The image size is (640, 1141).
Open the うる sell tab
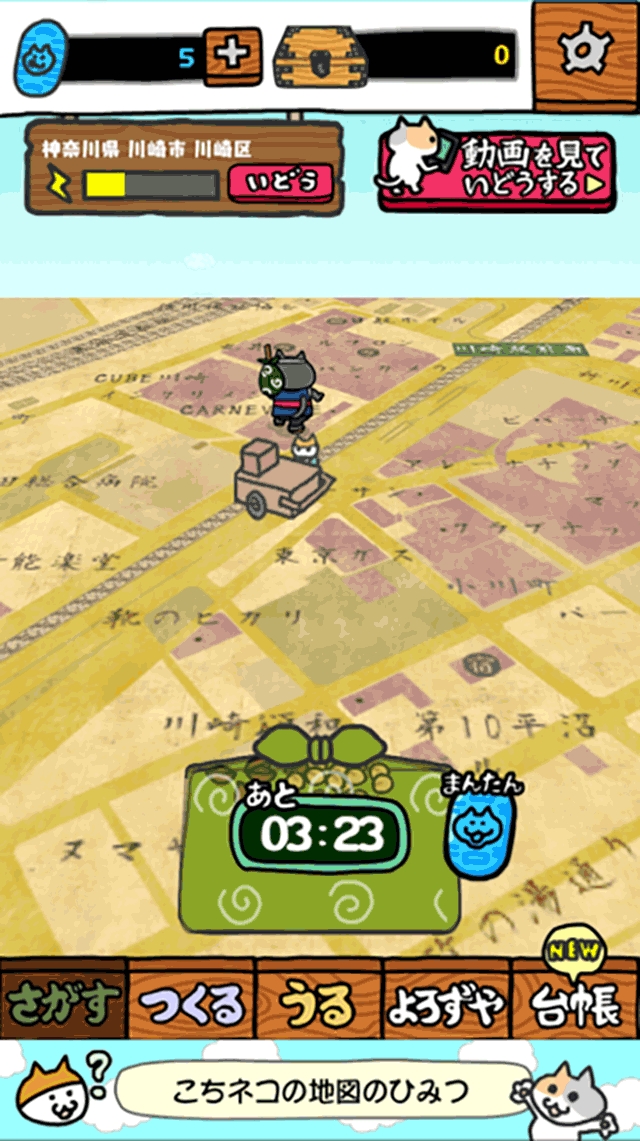click(x=319, y=1001)
